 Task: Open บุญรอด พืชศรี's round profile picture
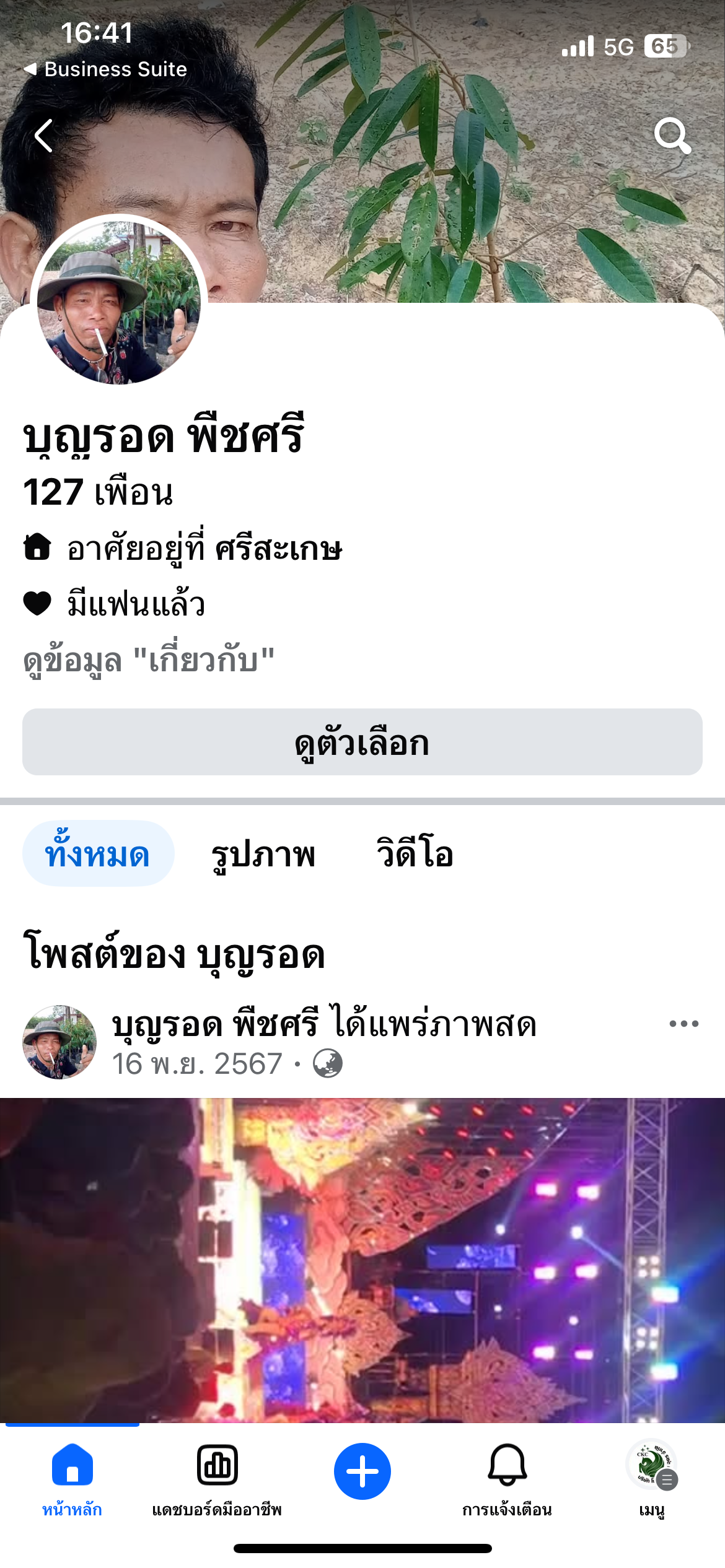[119, 302]
